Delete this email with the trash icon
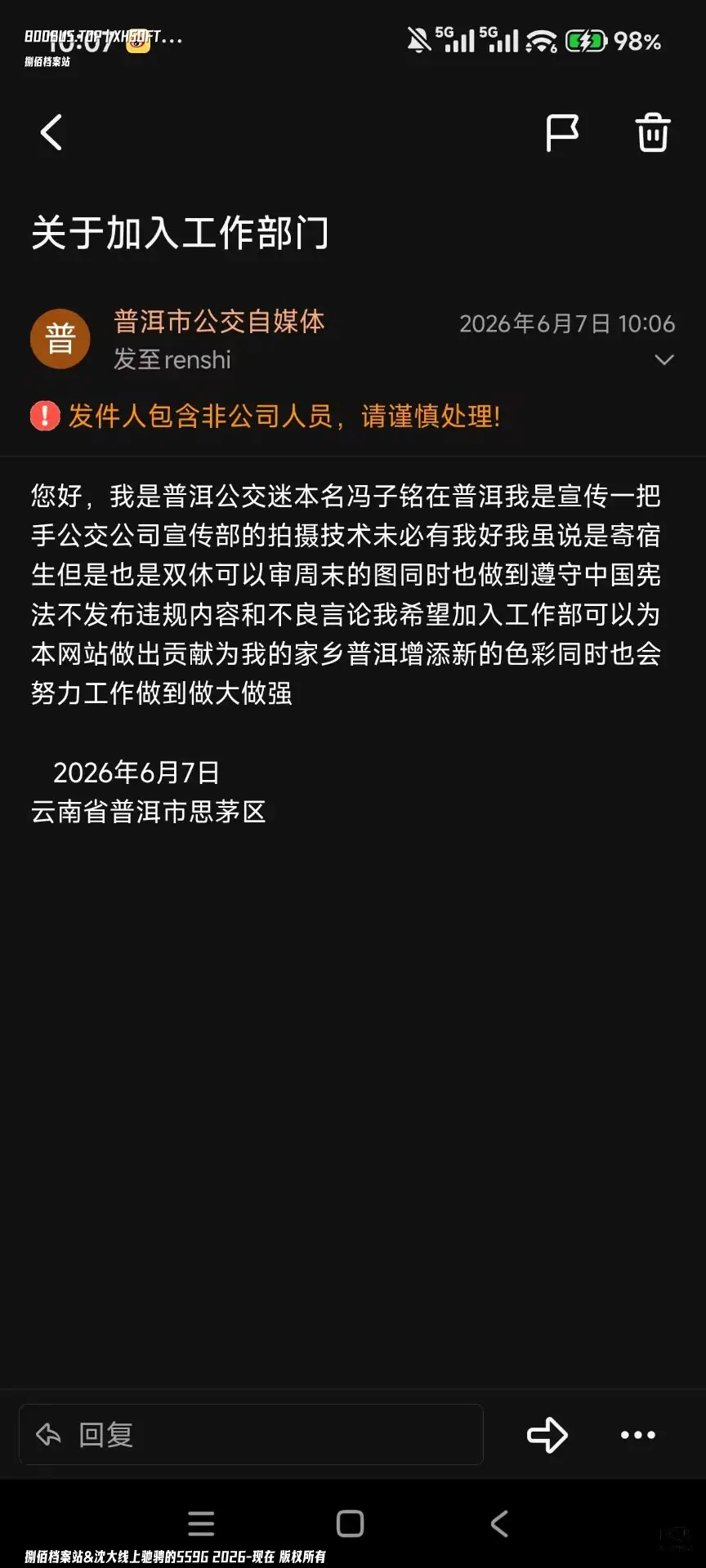 [653, 132]
